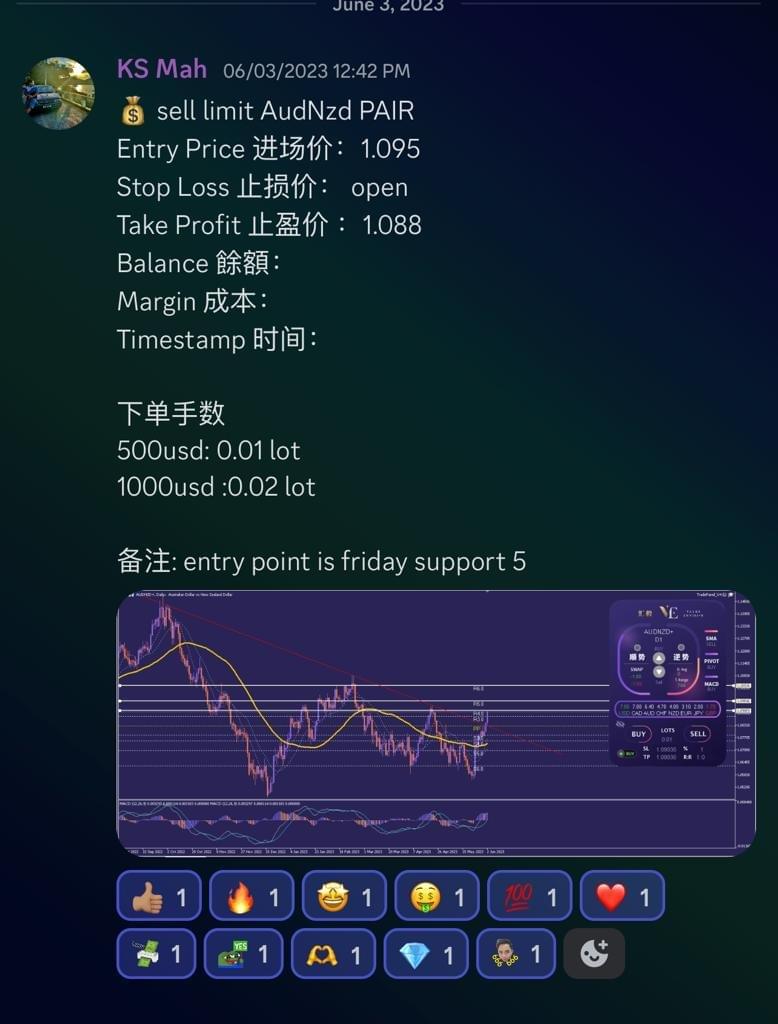Open KS Mah's profile avatar

pos(59,93)
